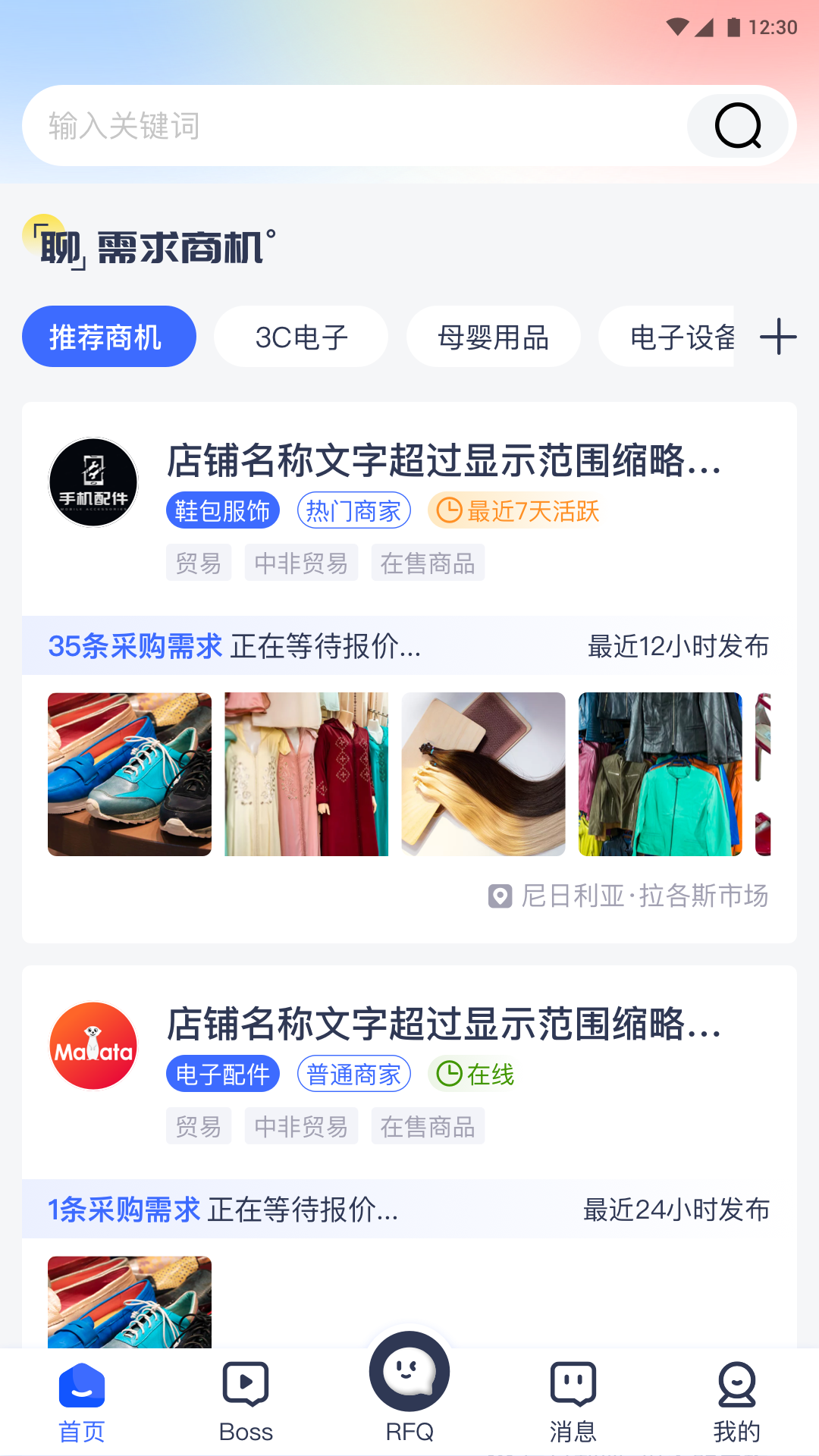Select the 推荐商机 category chip

click(108, 336)
